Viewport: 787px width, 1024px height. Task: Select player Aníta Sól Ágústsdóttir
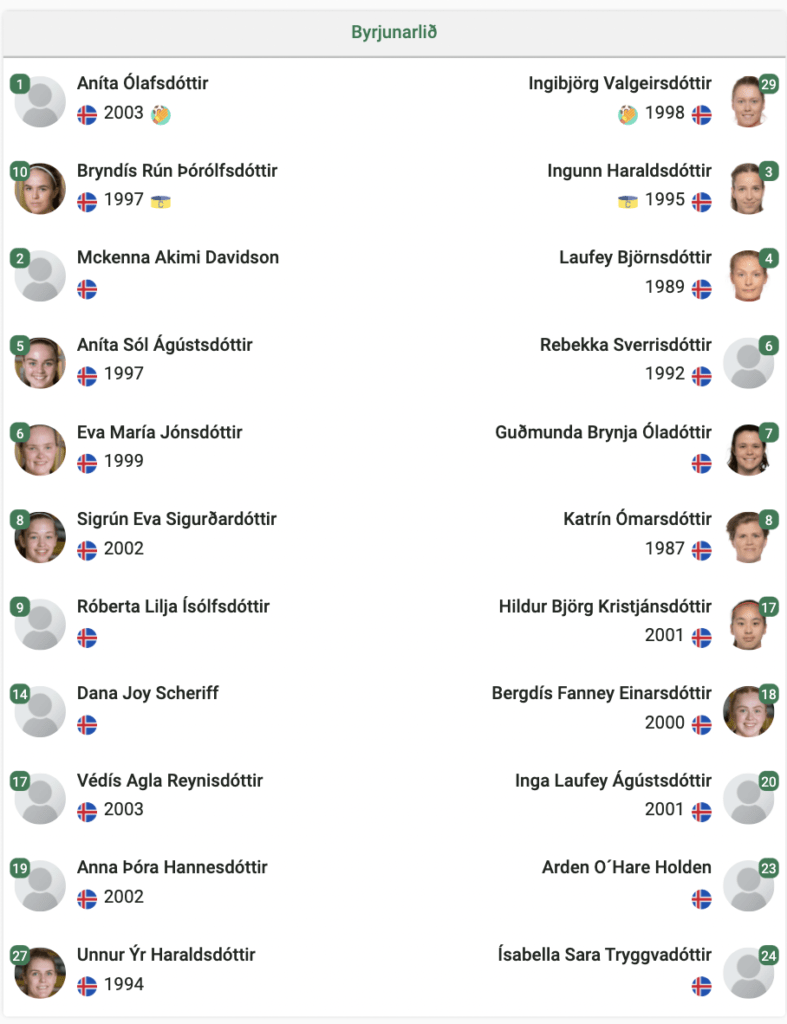click(x=164, y=345)
